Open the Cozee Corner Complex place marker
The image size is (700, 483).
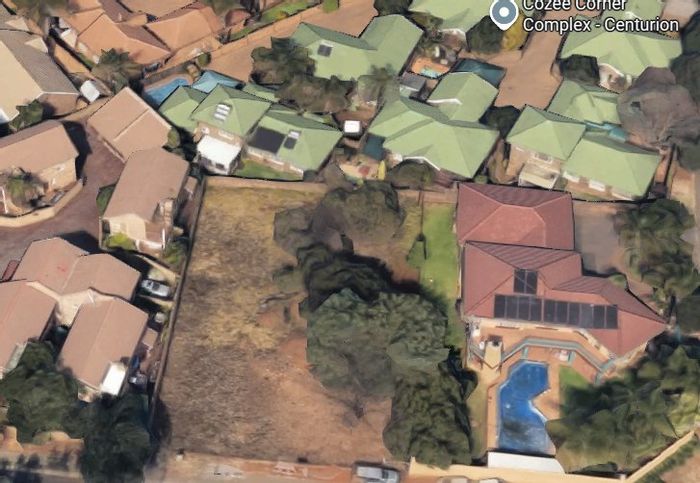[x=505, y=12]
